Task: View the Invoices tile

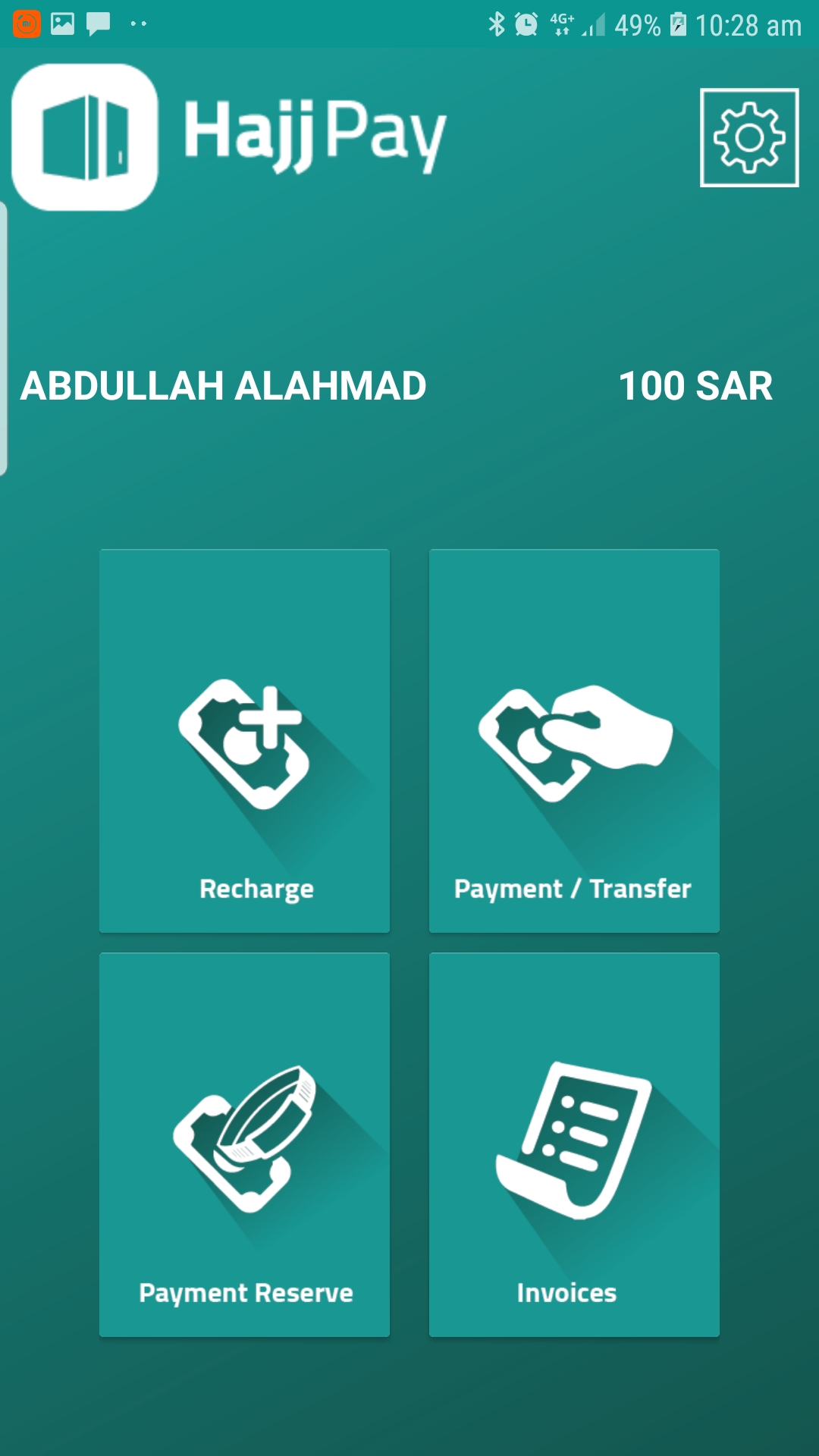Action: pyautogui.click(x=574, y=1144)
